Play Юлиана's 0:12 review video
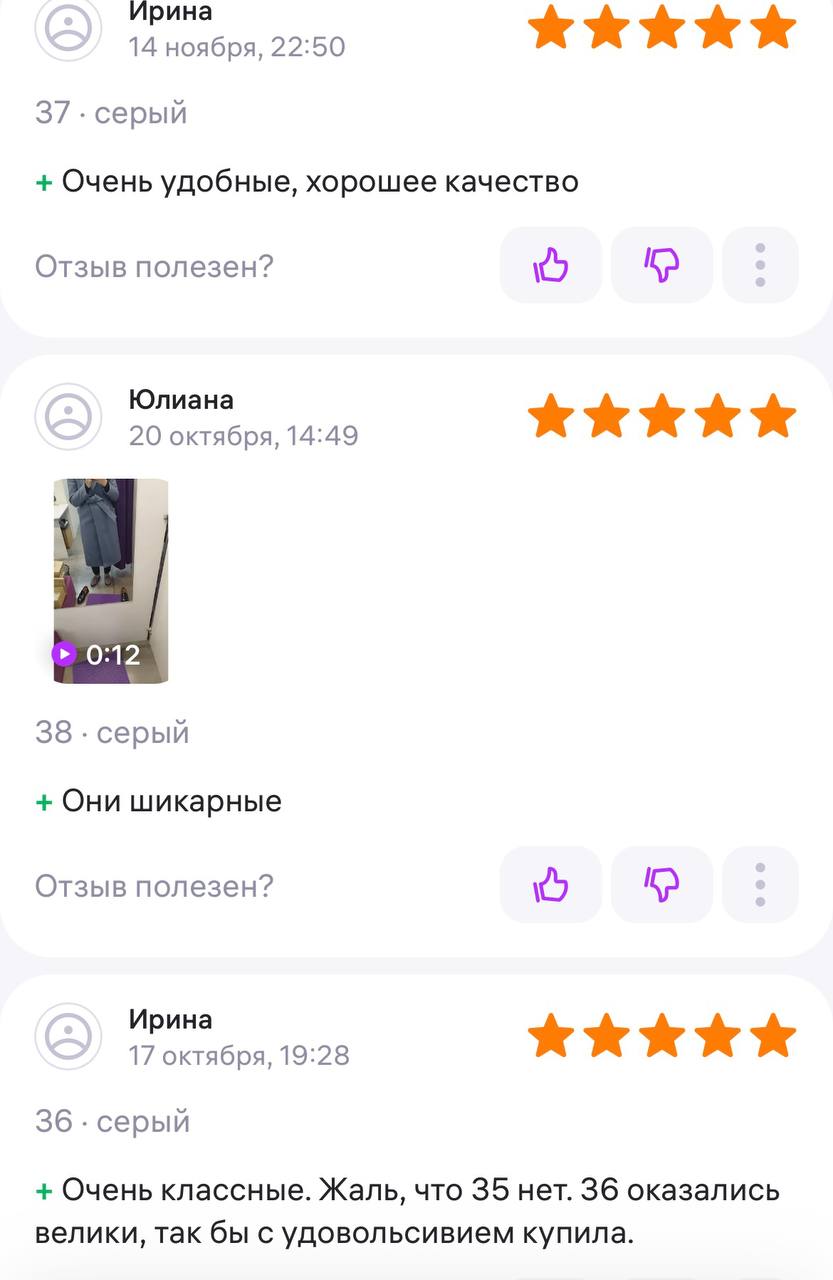 pos(110,581)
